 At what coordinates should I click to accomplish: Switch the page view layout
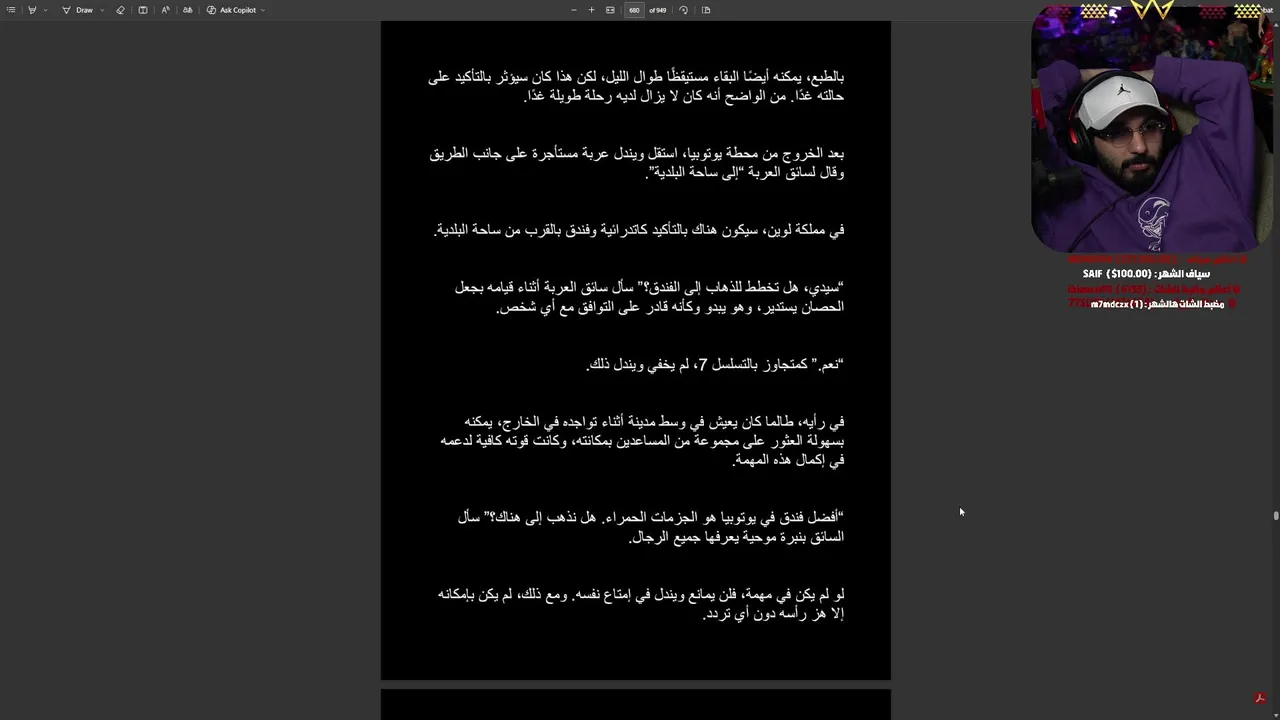point(706,10)
